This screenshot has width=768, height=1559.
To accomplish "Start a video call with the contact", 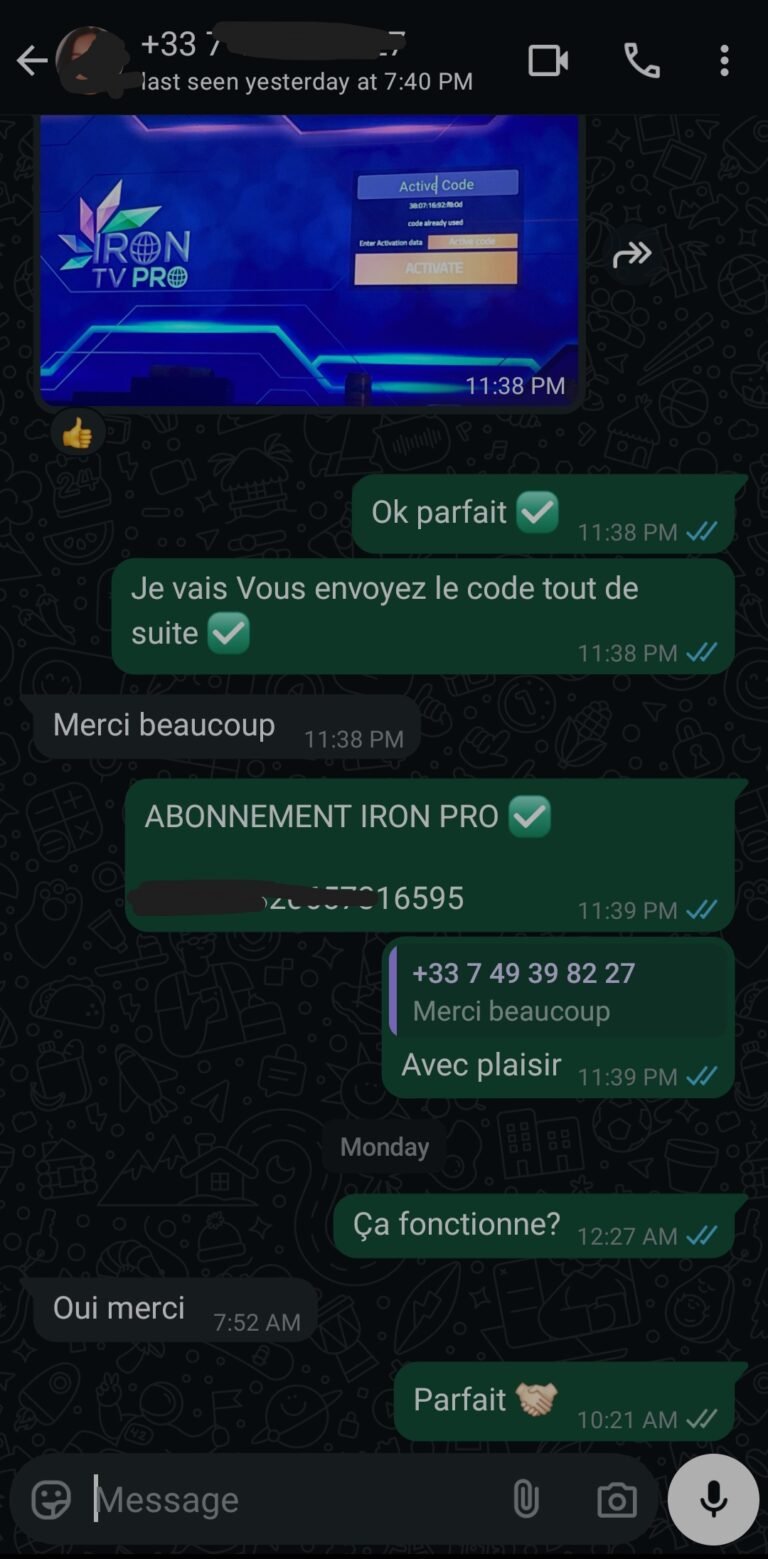I will point(546,60).
